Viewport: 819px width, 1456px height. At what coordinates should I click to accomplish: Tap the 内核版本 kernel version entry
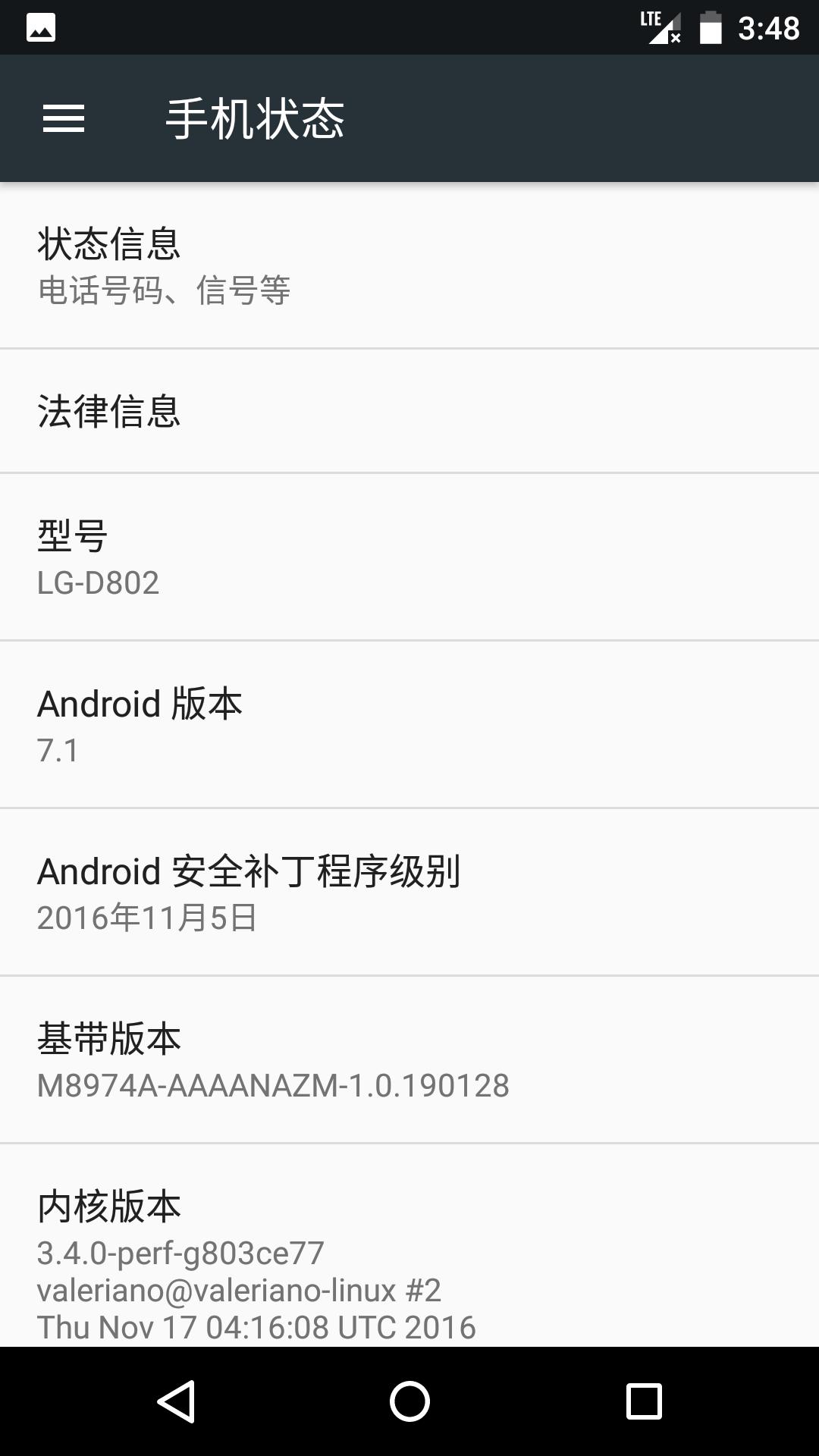tap(409, 1251)
